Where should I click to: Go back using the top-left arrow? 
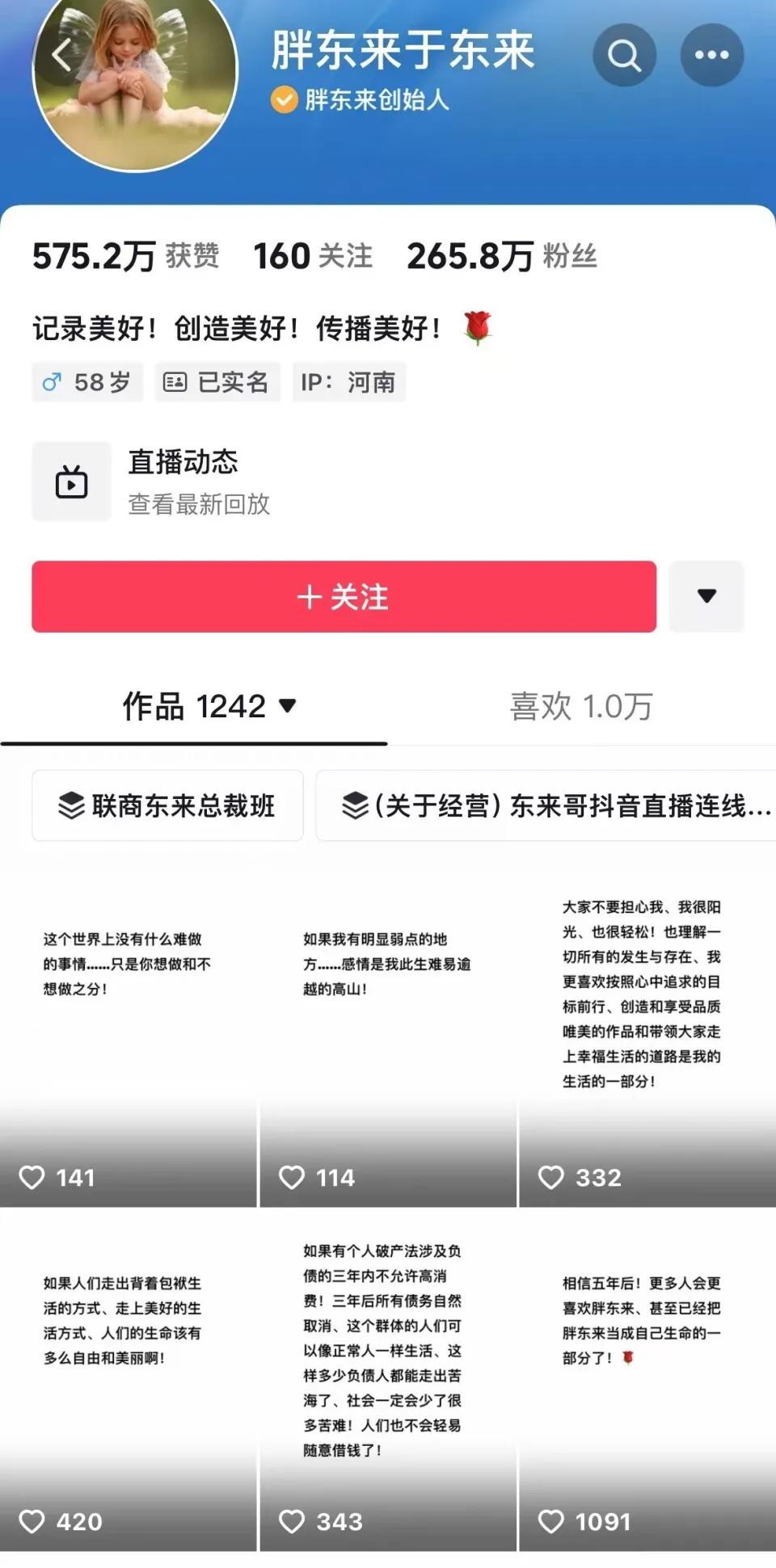pos(61,55)
